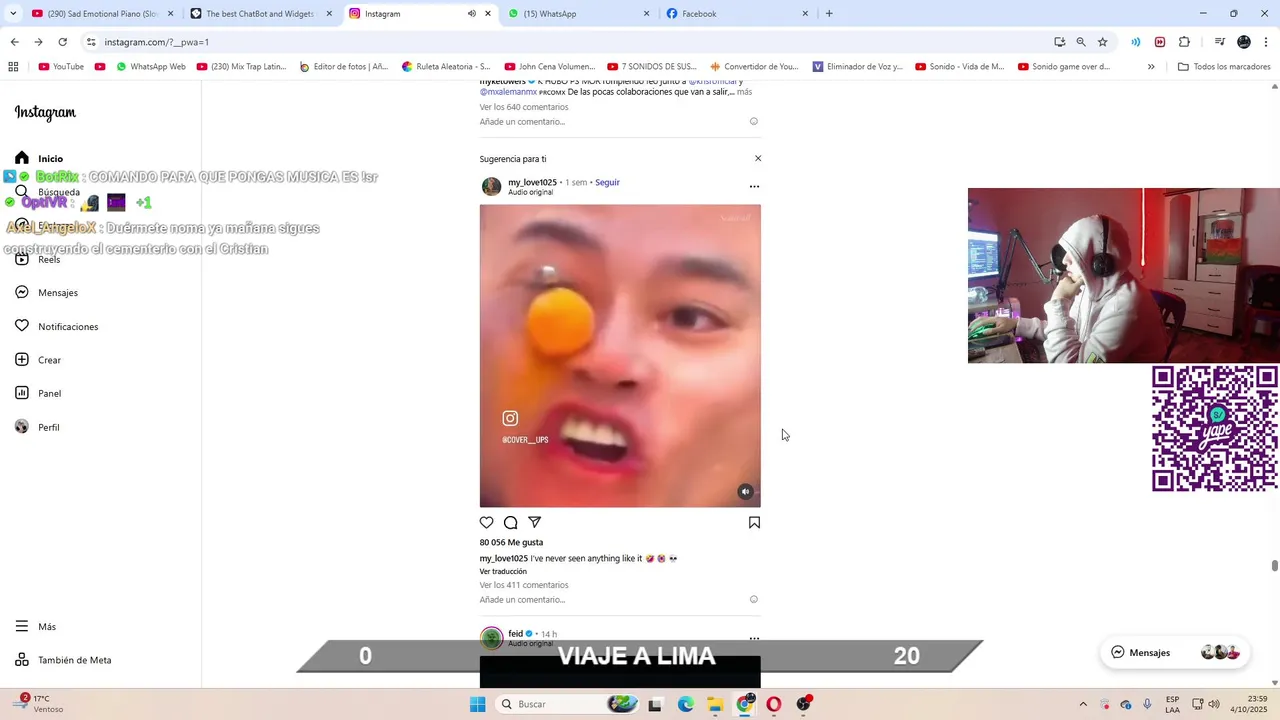
Task: Dismiss the 'Sugerencia para ti' suggestion
Action: (758, 158)
